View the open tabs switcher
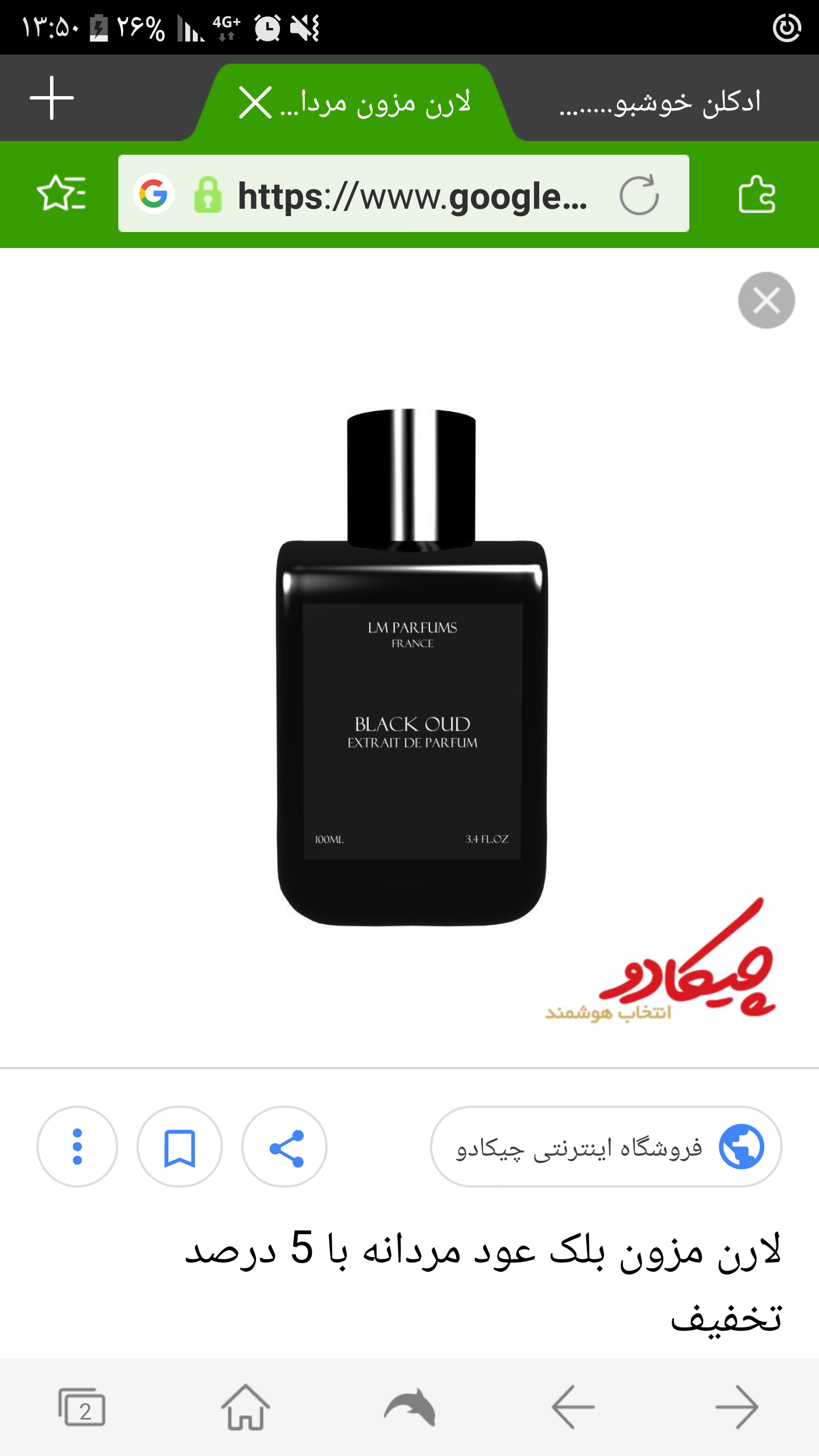This screenshot has height=1456, width=819. pos(82,1407)
